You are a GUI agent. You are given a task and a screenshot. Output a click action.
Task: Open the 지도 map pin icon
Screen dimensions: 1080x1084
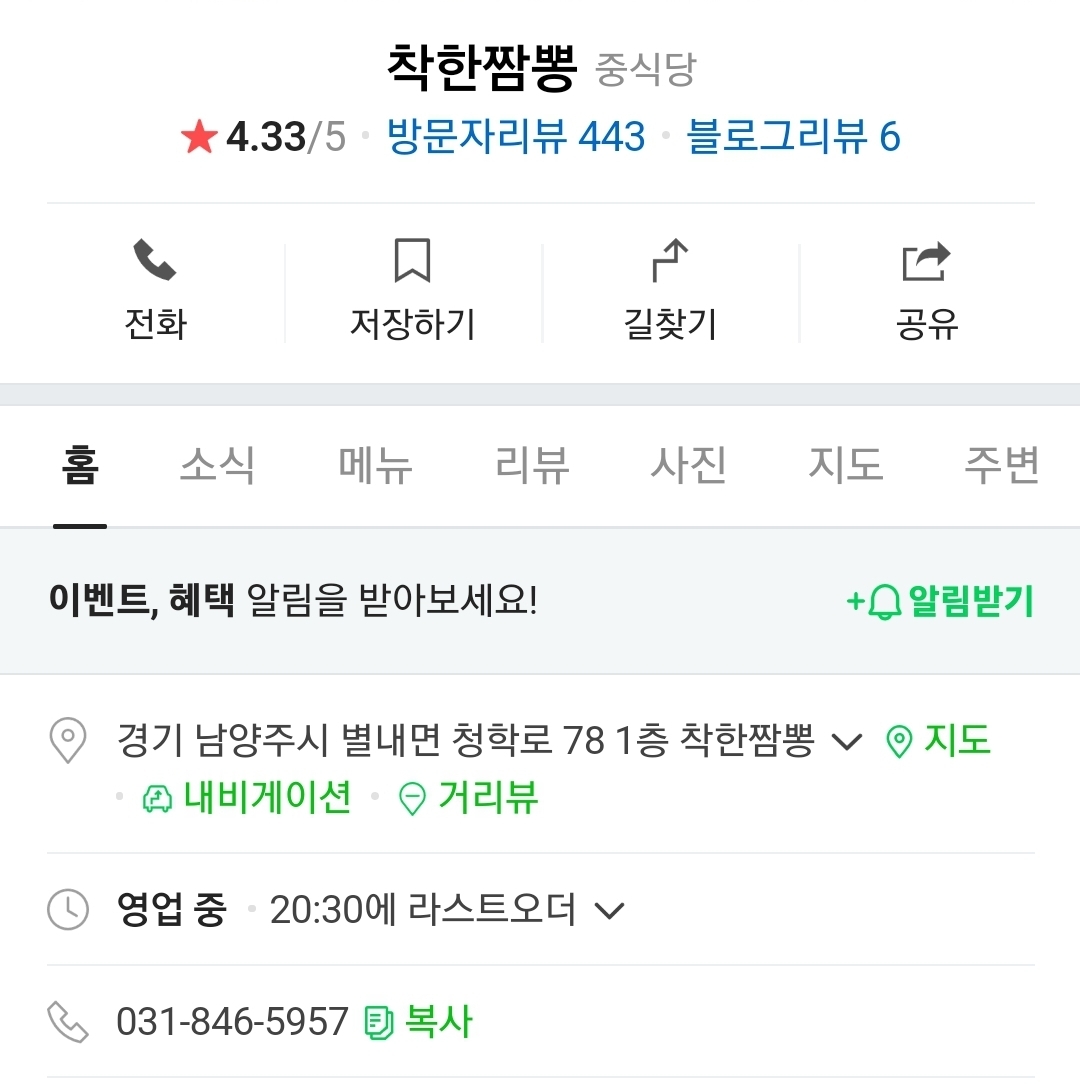899,741
